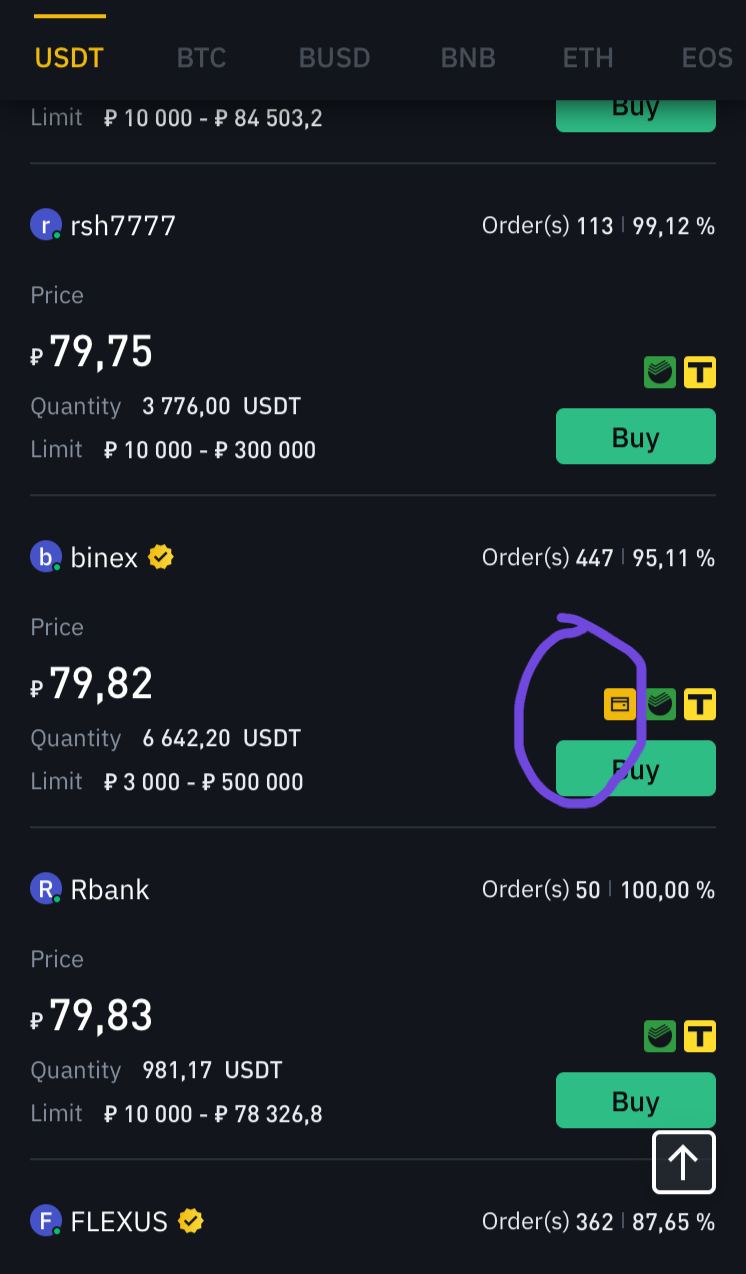The image size is (746, 1274).
Task: Open the ETH tab
Action: [x=588, y=57]
